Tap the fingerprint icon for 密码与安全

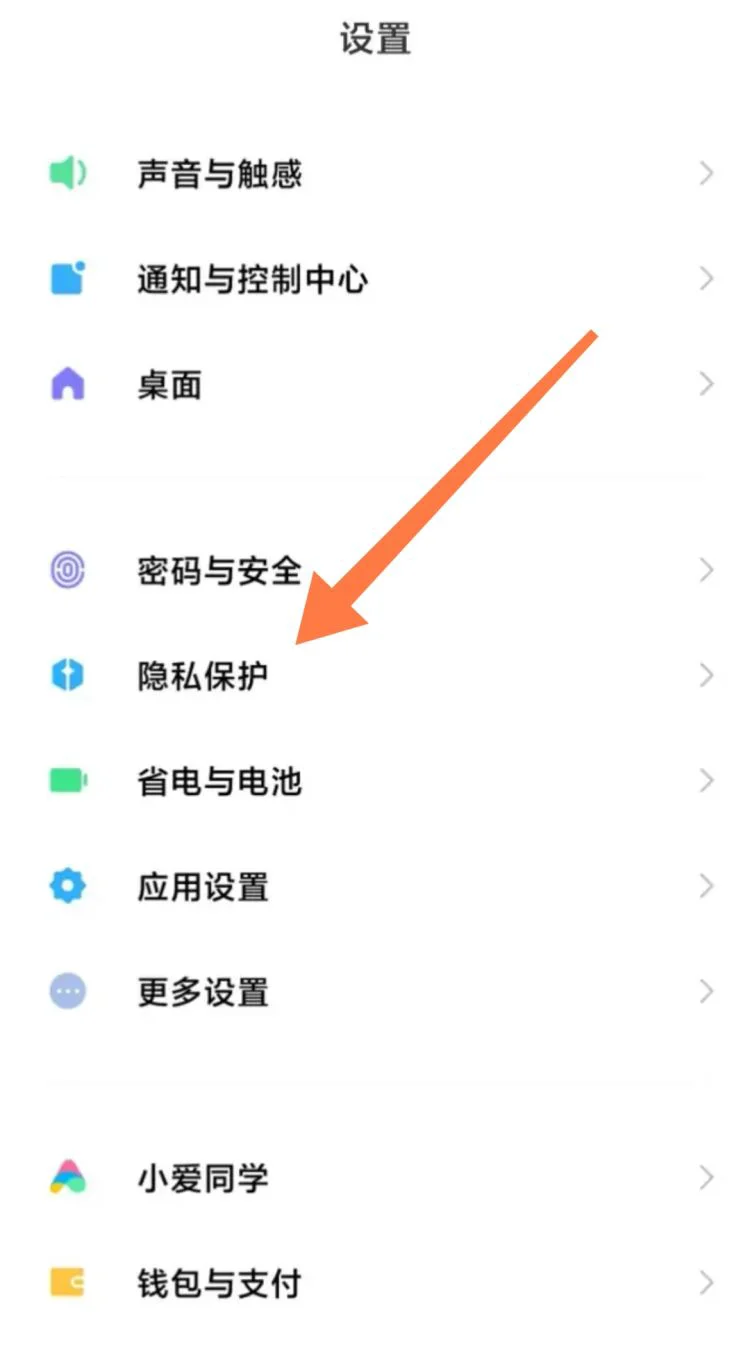pyautogui.click(x=67, y=569)
